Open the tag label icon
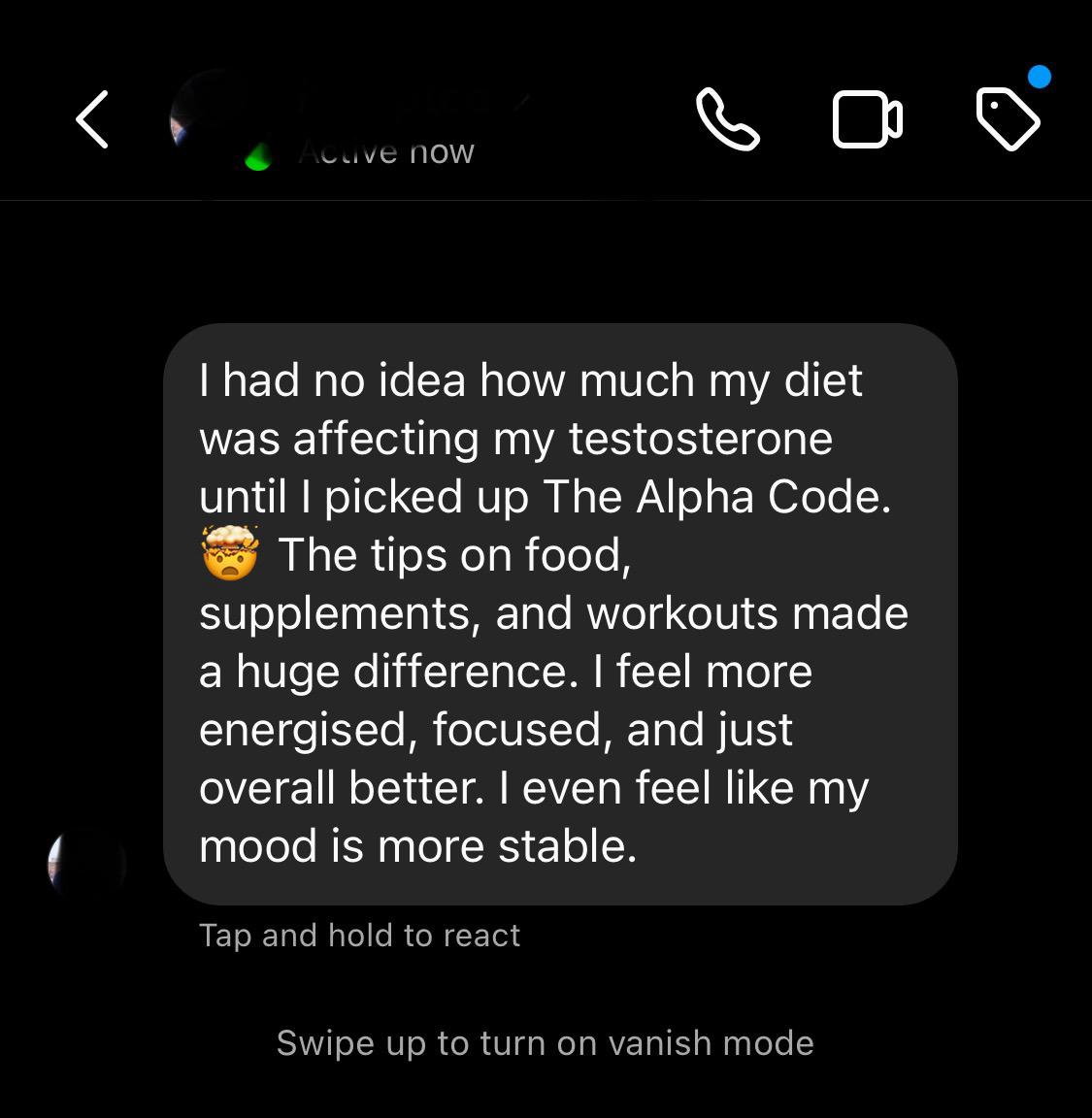The image size is (1092, 1118). (x=1008, y=118)
